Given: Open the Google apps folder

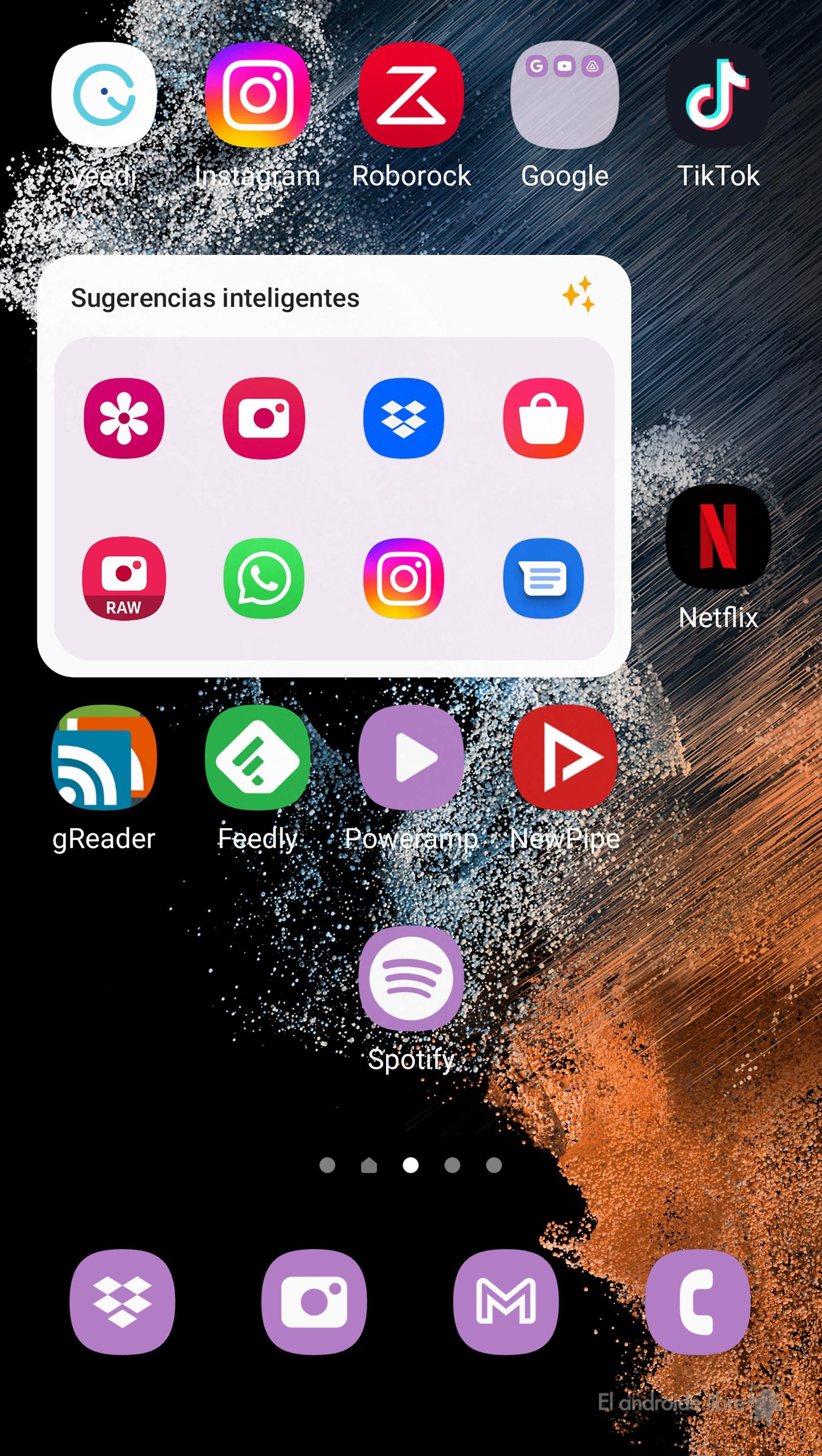Looking at the screenshot, I should (564, 96).
